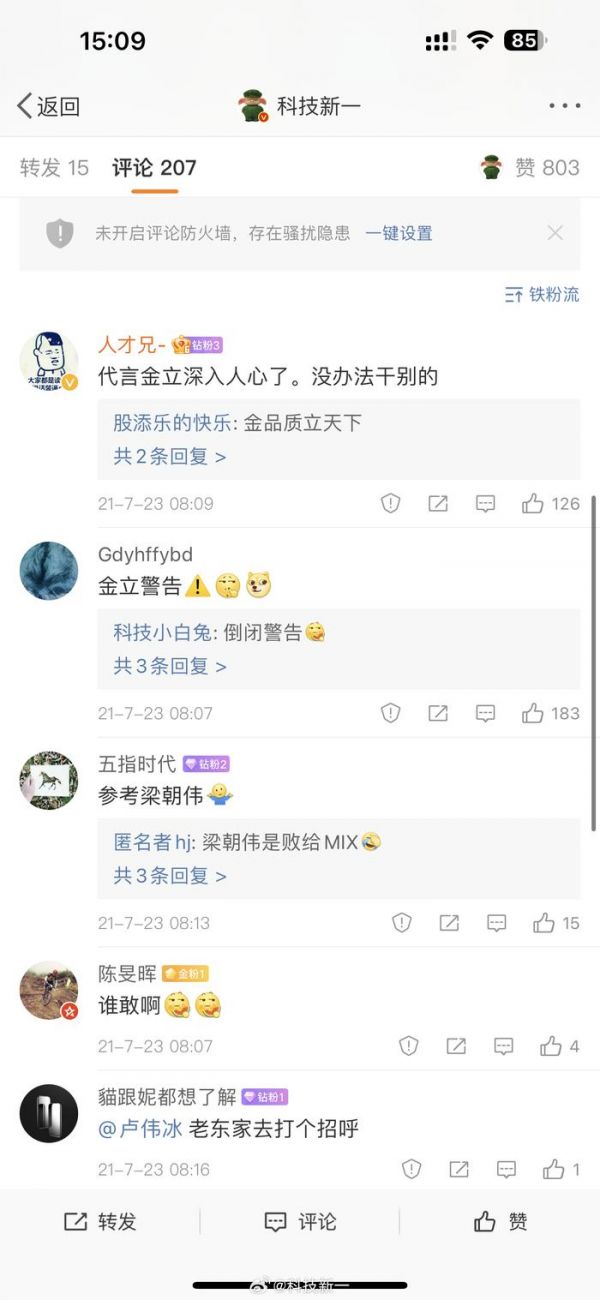The width and height of the screenshot is (600, 1300).
Task: Like 陈旻晖's comment with 4 likes
Action: pyautogui.click(x=551, y=1046)
